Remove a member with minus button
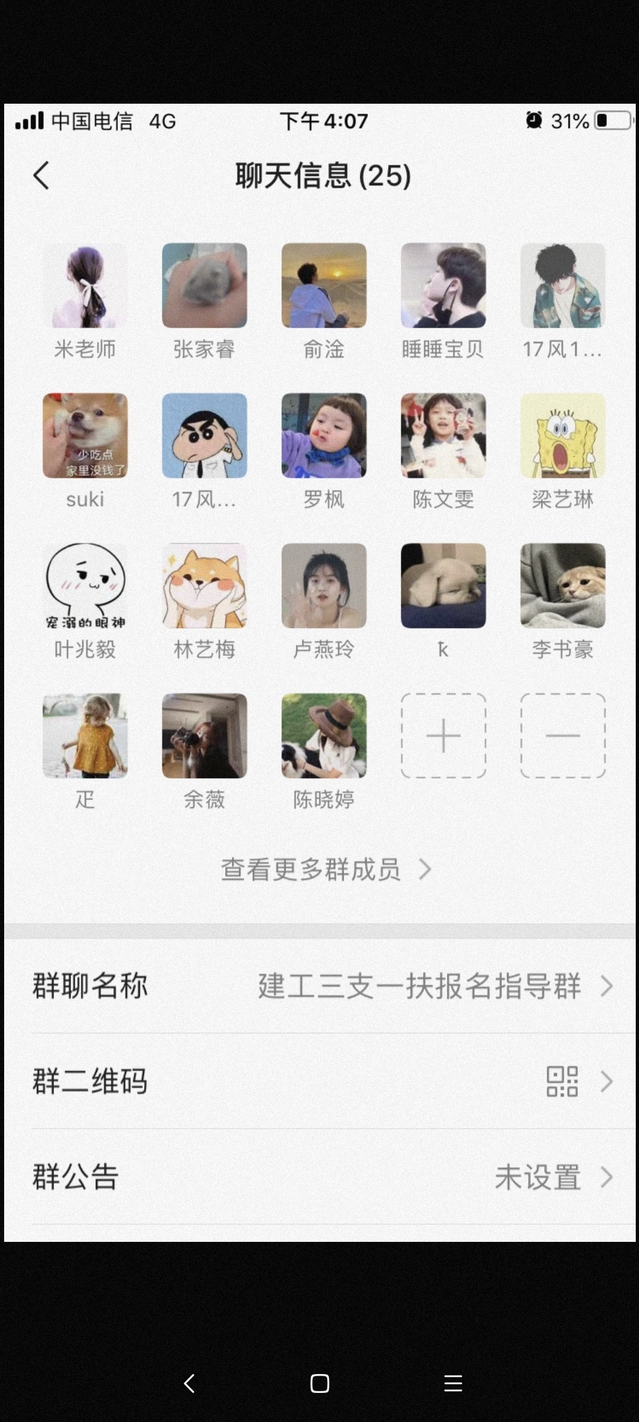The image size is (639, 1422). pos(562,736)
